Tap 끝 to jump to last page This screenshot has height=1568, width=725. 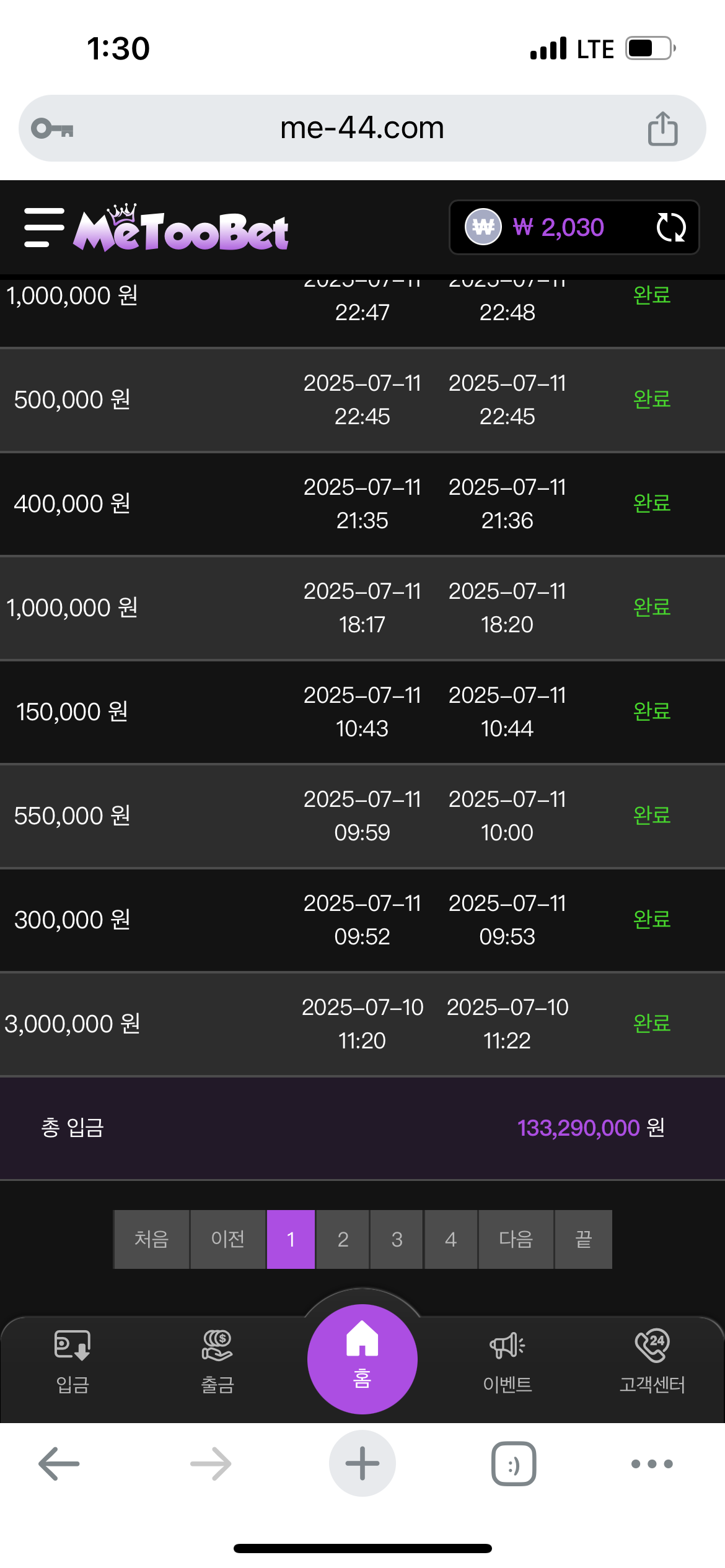(x=583, y=1239)
